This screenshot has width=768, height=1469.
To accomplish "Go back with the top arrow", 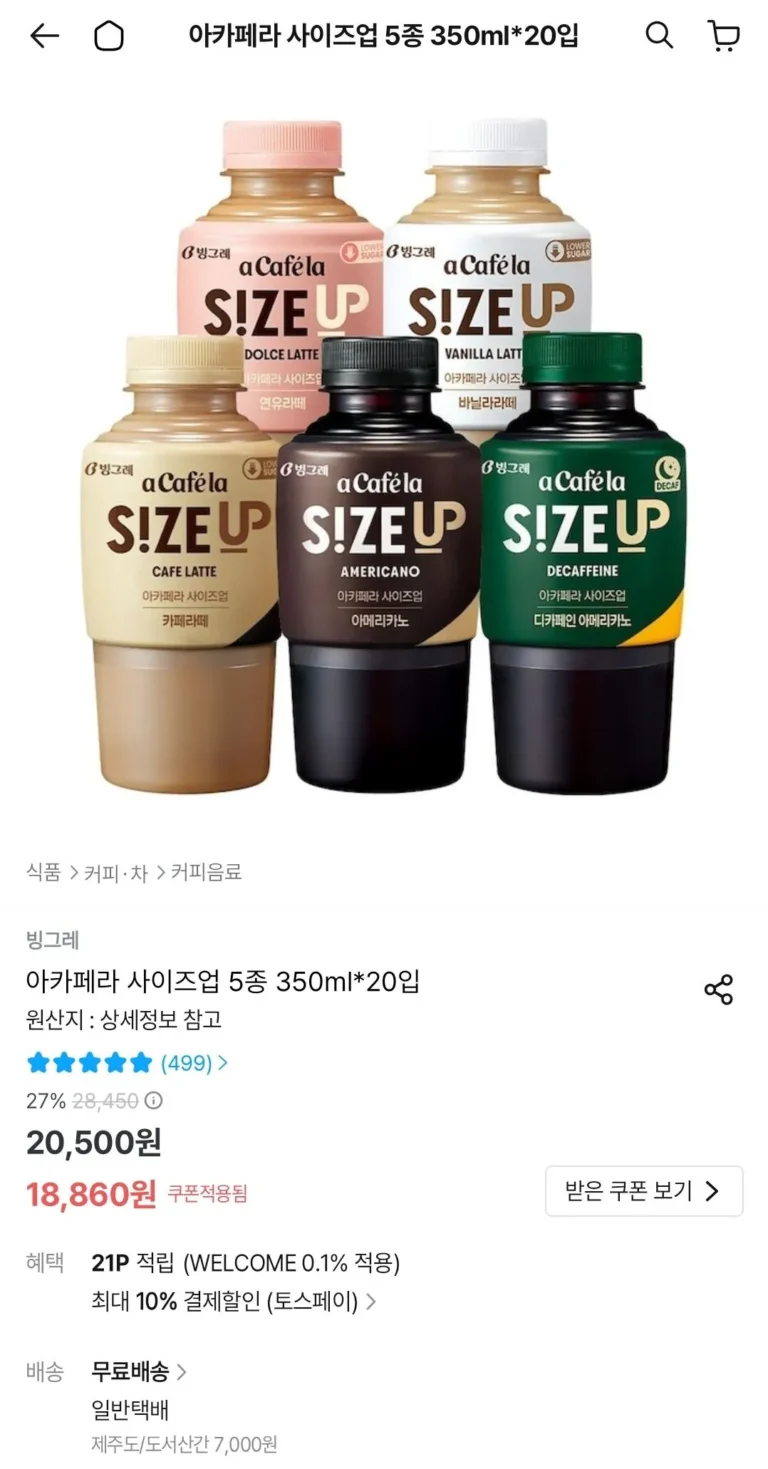I will click(x=44, y=37).
